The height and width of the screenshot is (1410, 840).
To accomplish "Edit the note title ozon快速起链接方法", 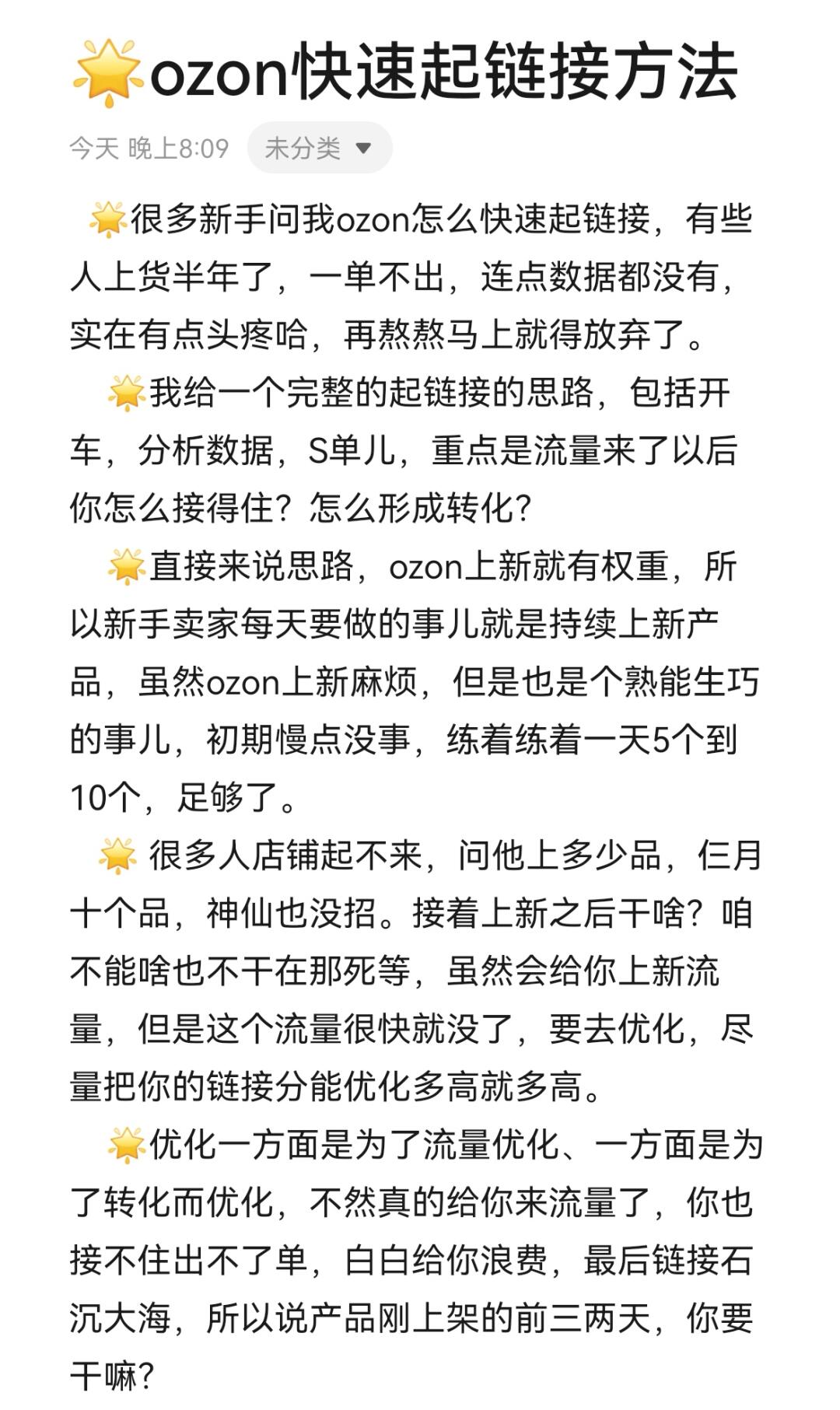I will (x=442, y=74).
